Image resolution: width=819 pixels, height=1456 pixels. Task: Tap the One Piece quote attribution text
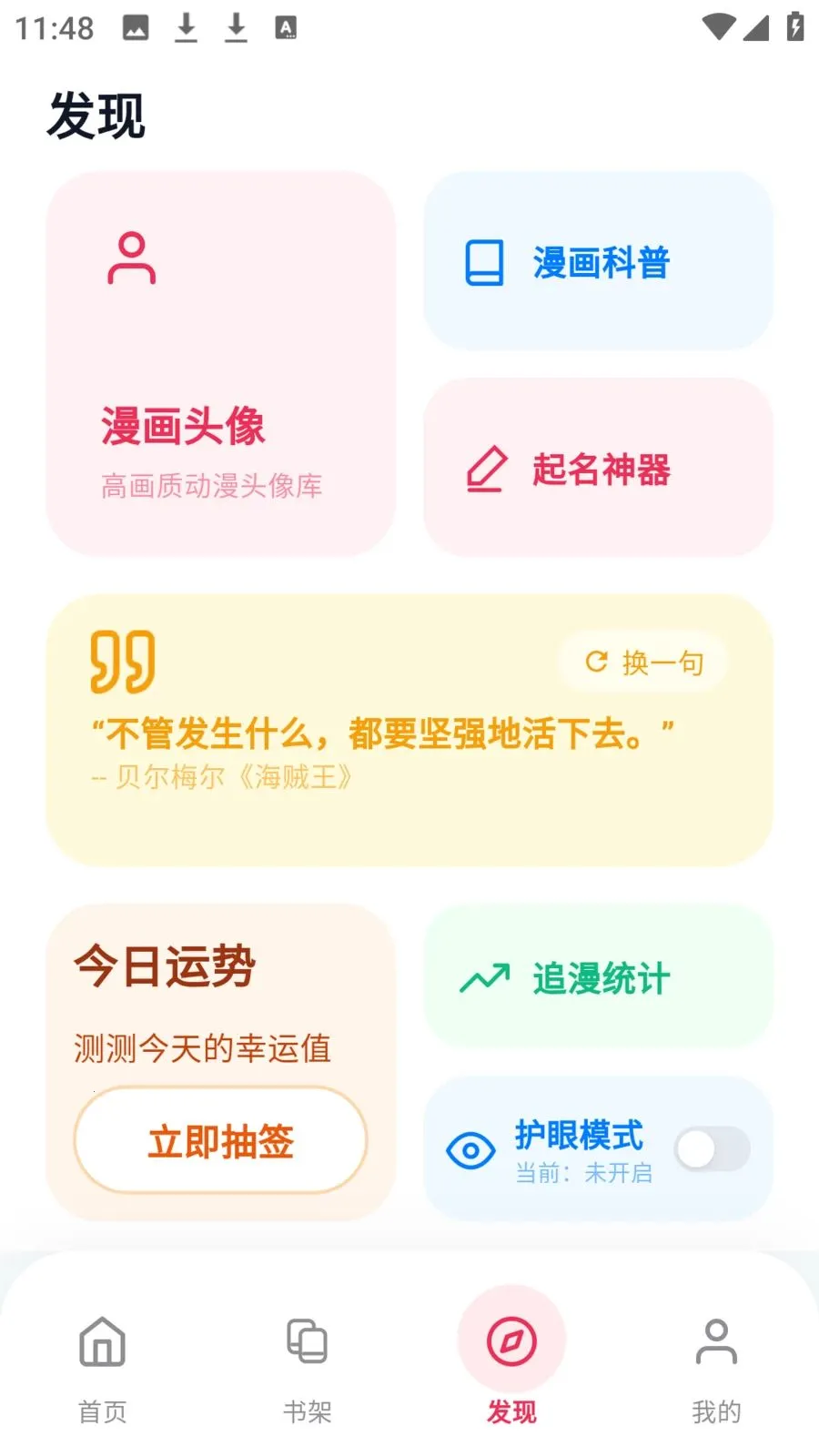221,776
